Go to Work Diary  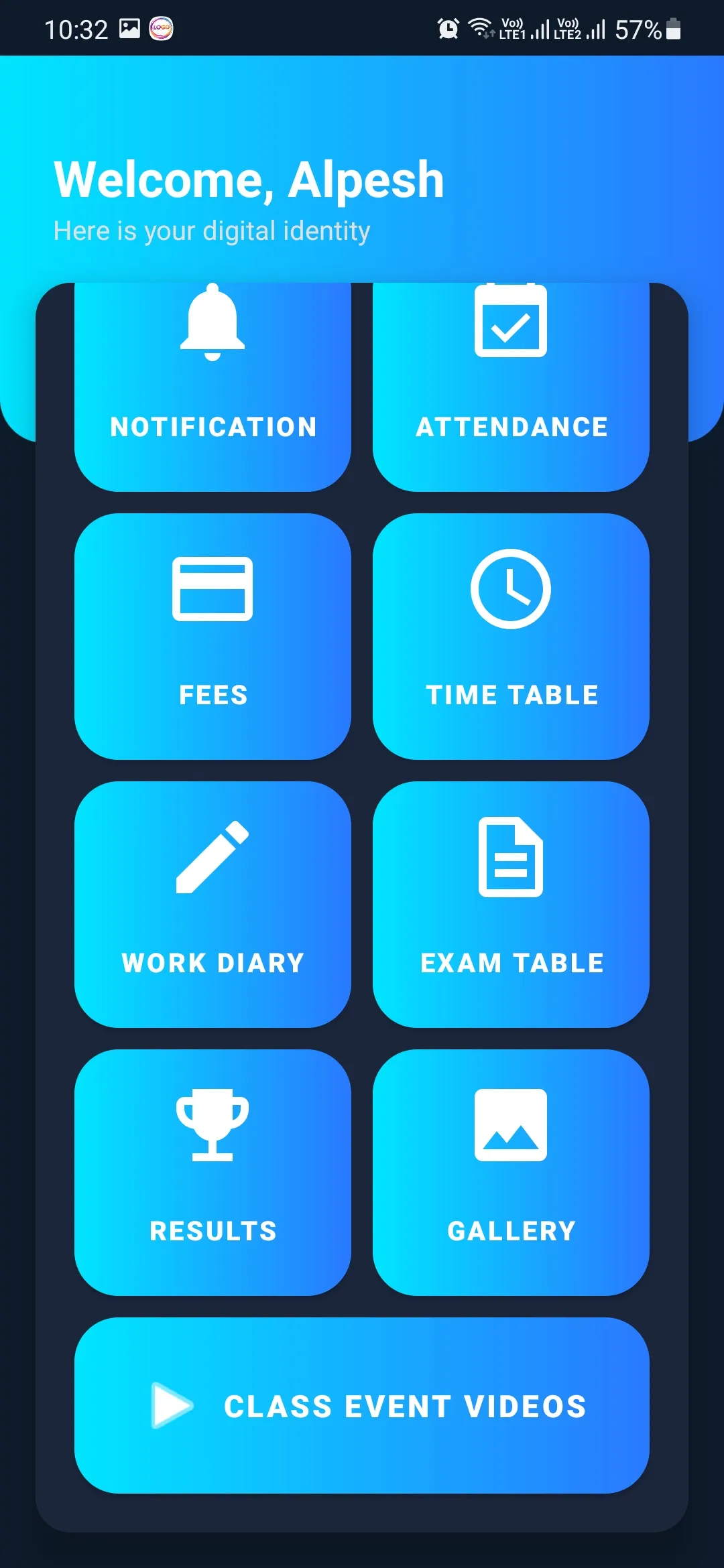(x=213, y=905)
